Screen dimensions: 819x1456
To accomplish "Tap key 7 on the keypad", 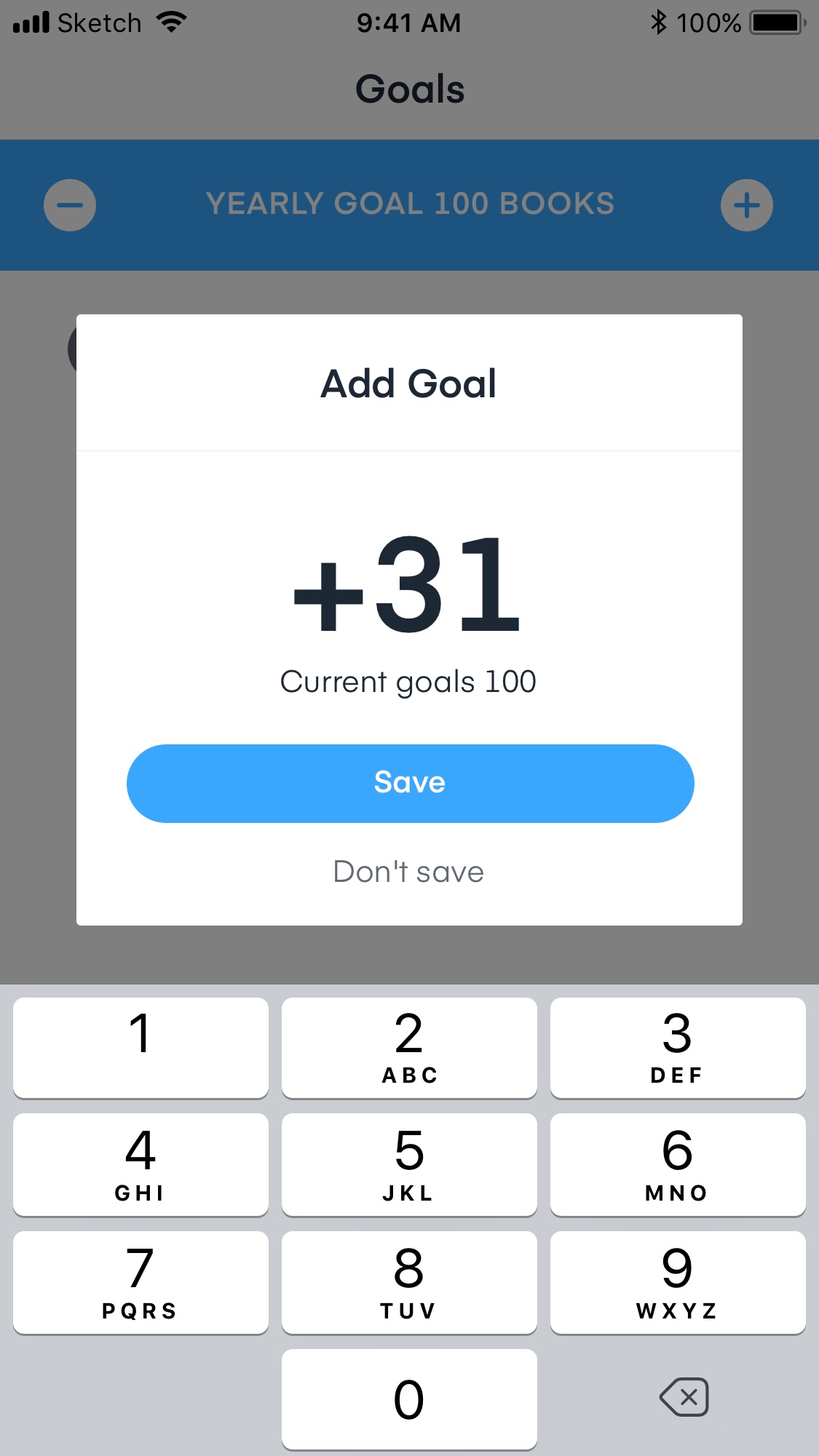I will [141, 1282].
